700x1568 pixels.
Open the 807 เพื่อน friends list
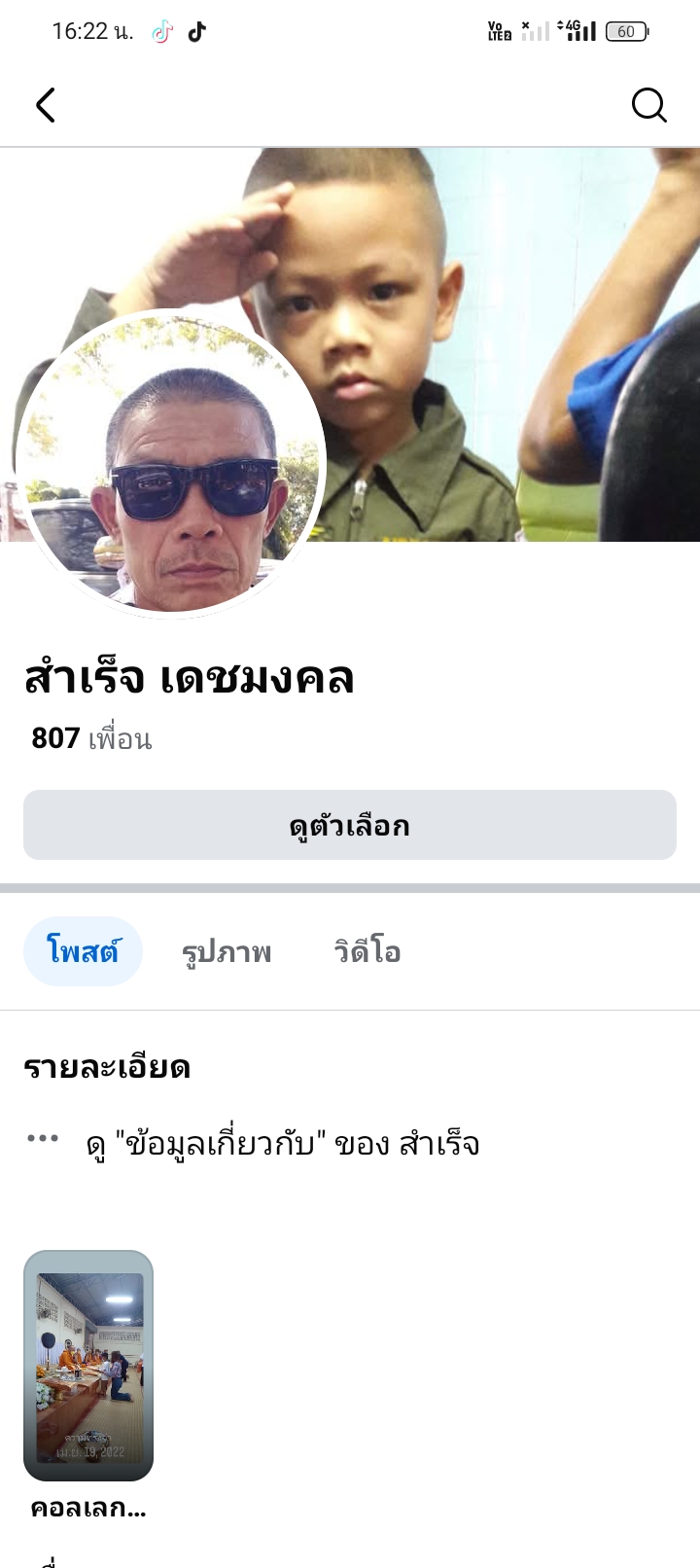(x=91, y=738)
